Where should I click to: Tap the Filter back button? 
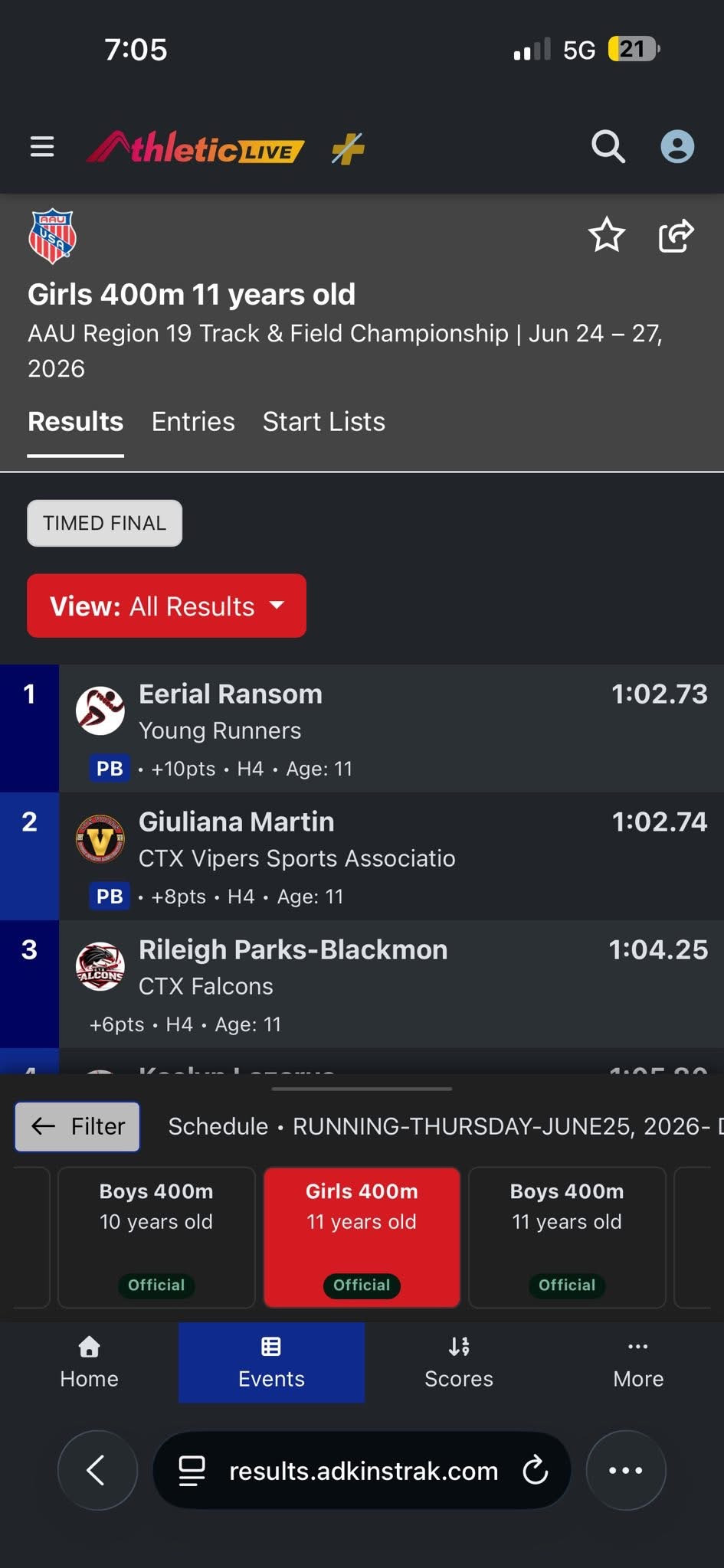(77, 1126)
